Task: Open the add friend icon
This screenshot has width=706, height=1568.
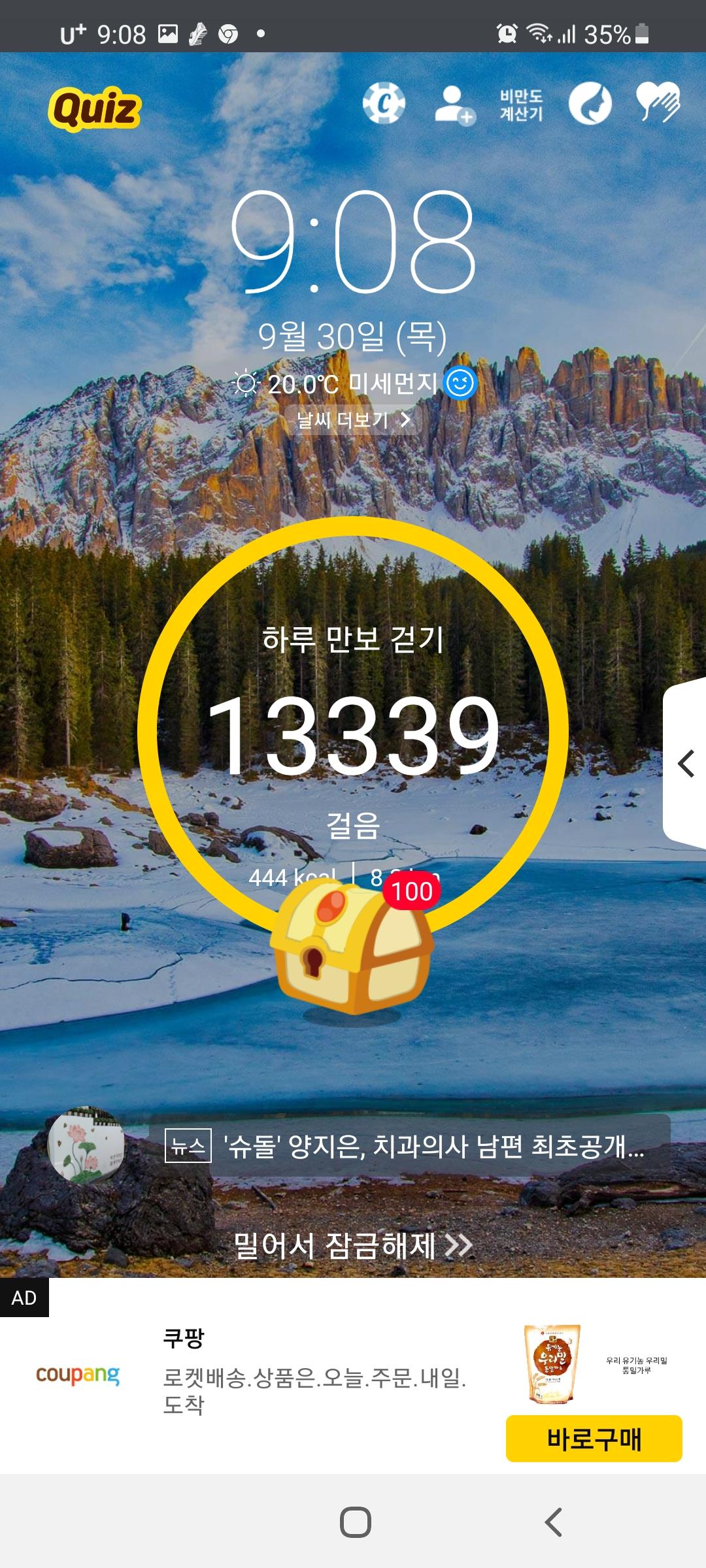Action: click(454, 105)
